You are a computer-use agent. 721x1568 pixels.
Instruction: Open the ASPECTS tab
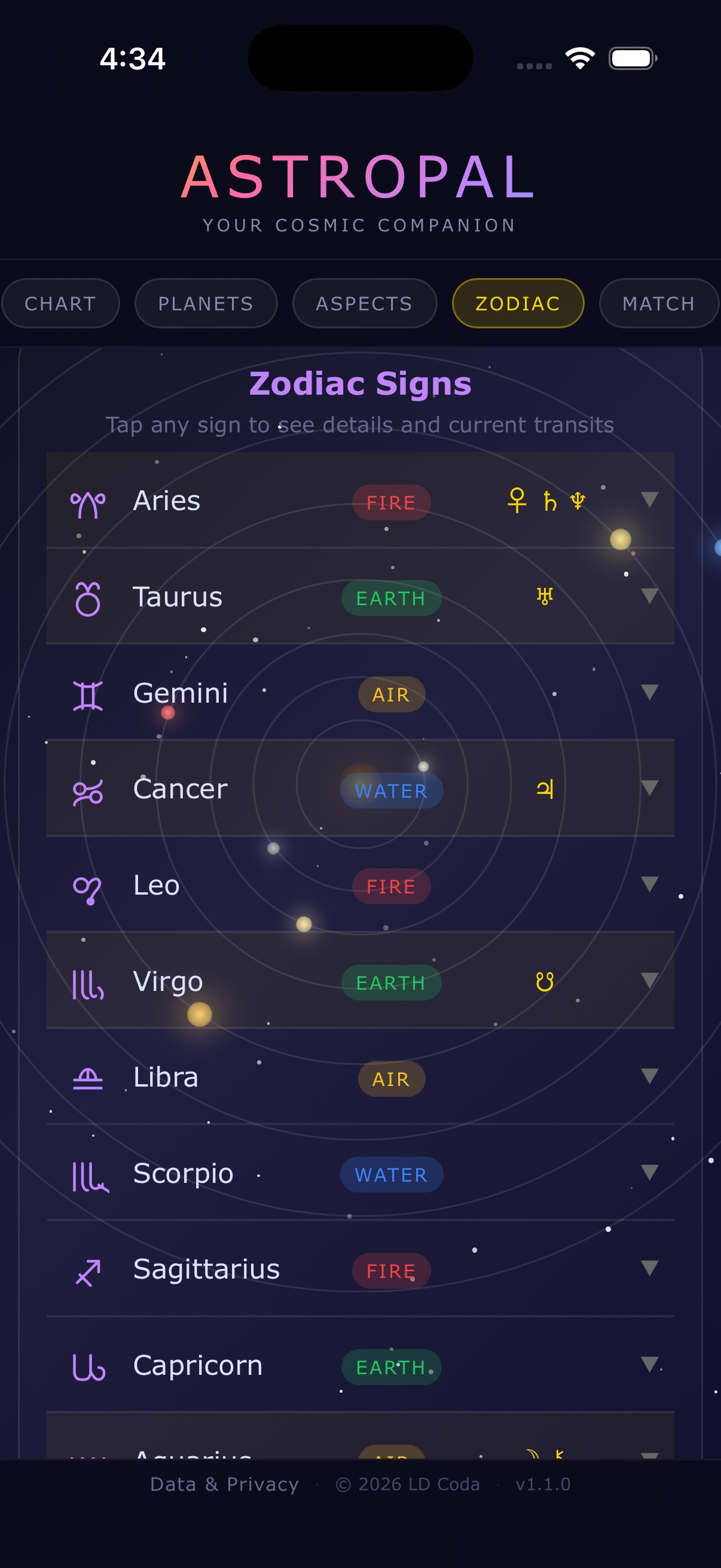point(364,303)
